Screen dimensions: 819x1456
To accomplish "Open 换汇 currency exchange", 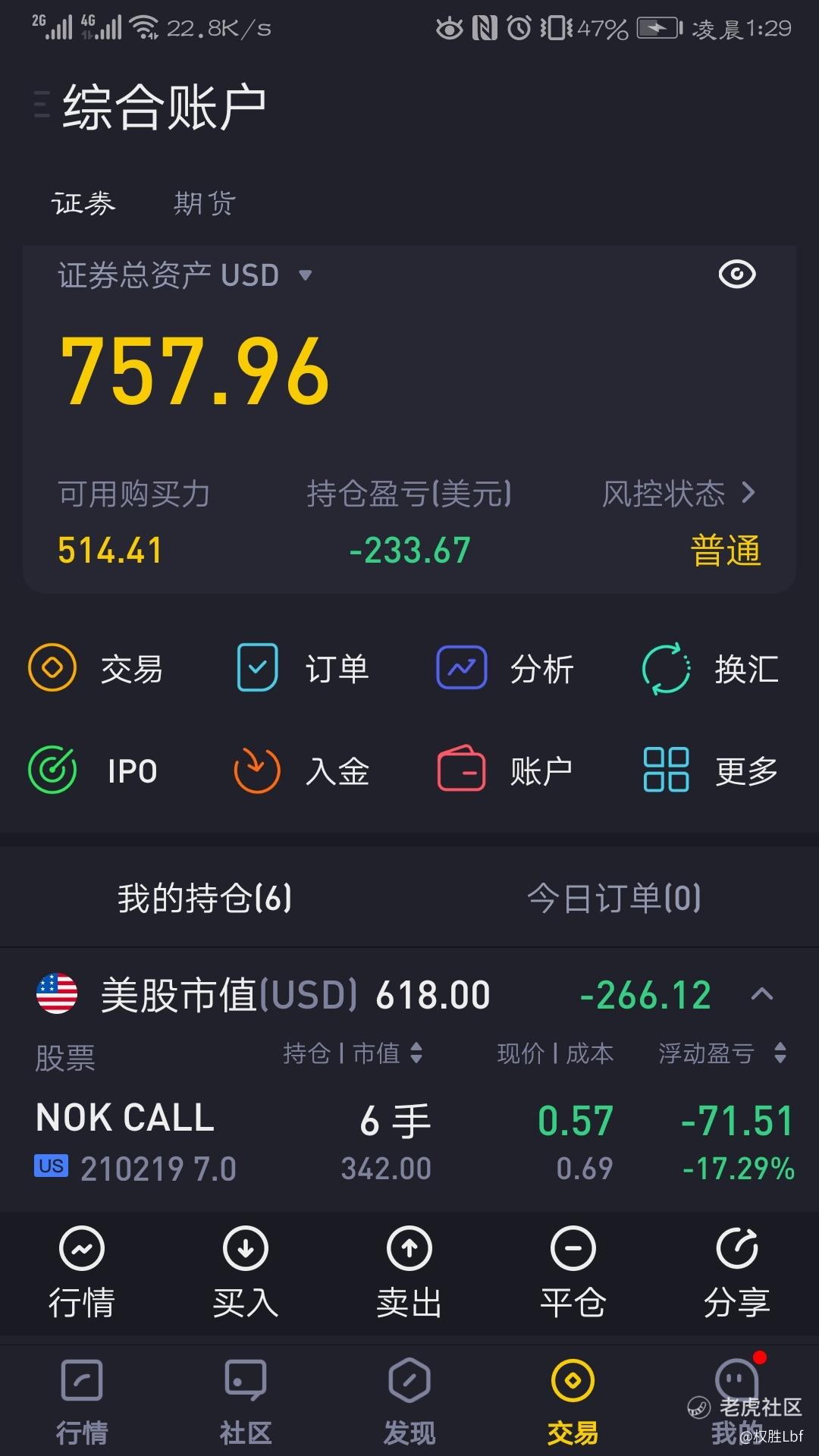I will (710, 668).
